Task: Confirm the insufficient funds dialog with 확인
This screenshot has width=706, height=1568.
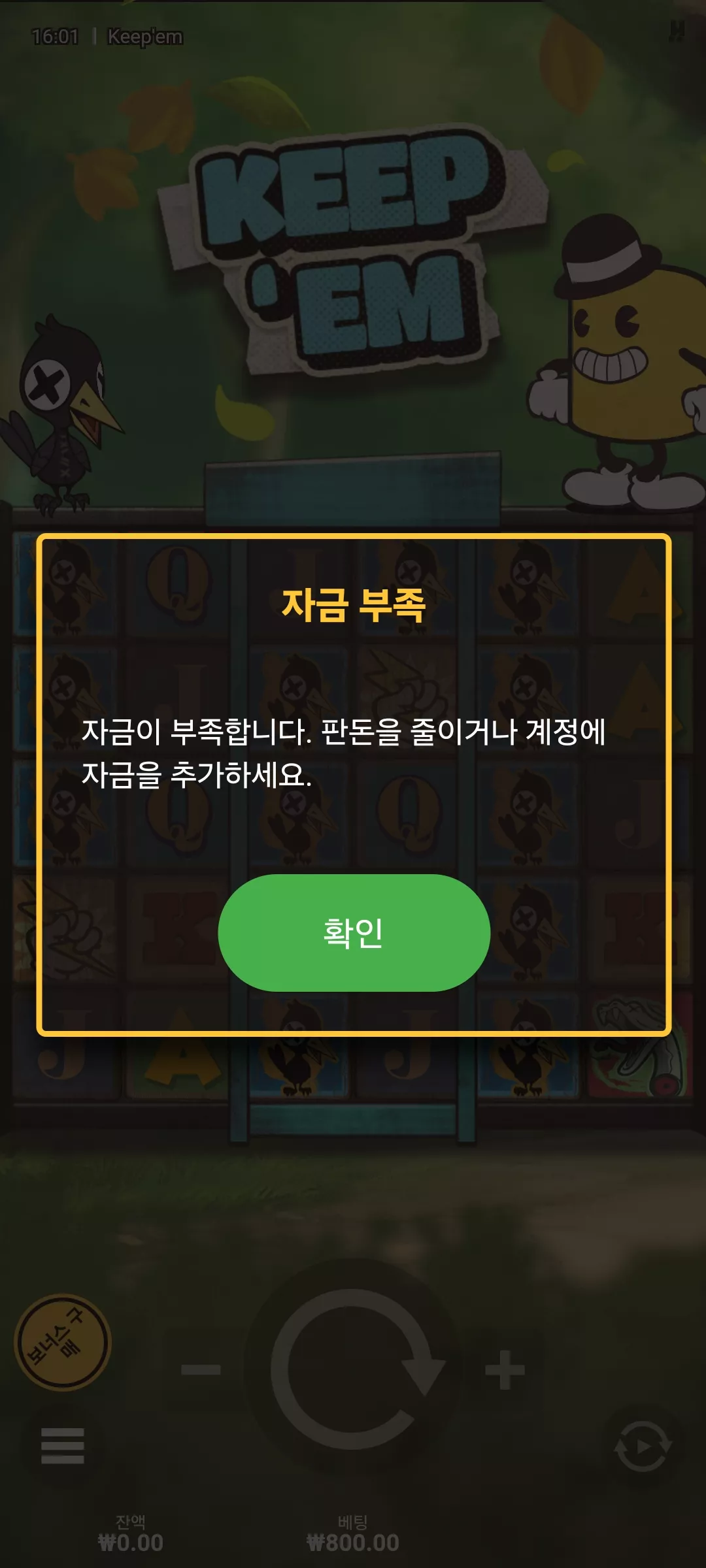Action: click(x=354, y=932)
